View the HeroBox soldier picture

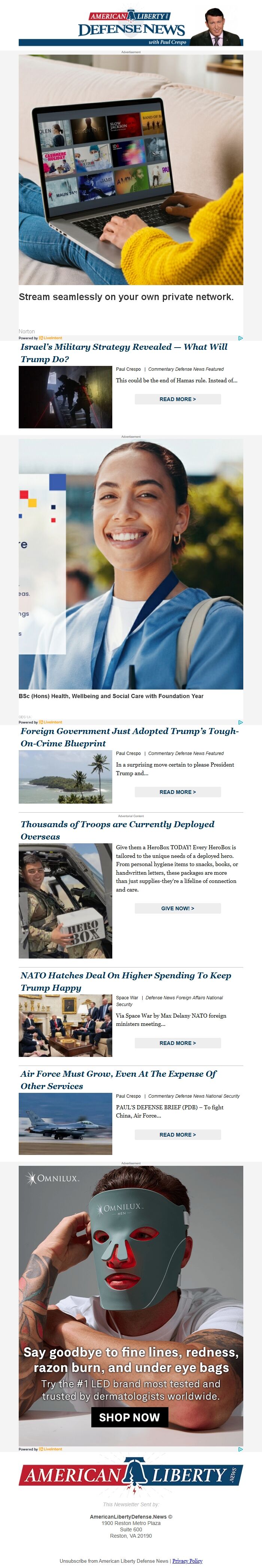click(x=65, y=900)
